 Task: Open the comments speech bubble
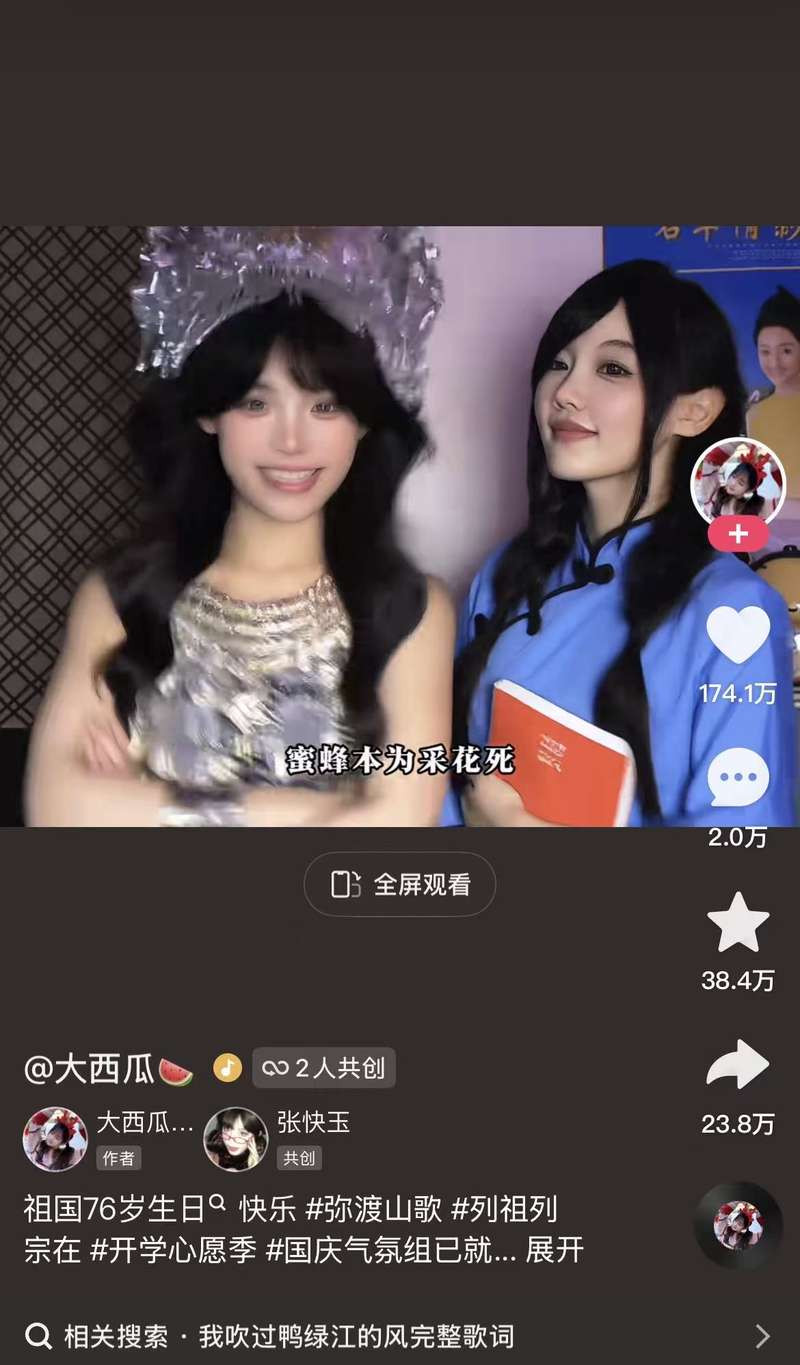tap(738, 778)
